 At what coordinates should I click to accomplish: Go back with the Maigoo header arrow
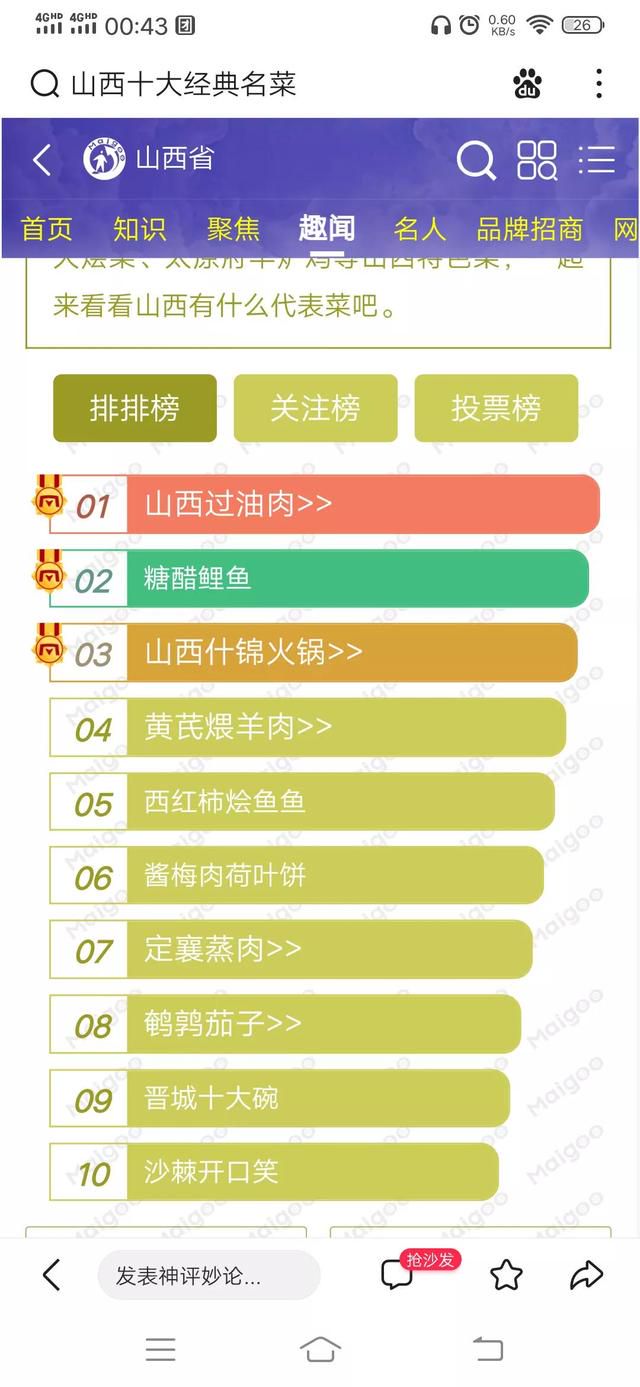tap(42, 159)
